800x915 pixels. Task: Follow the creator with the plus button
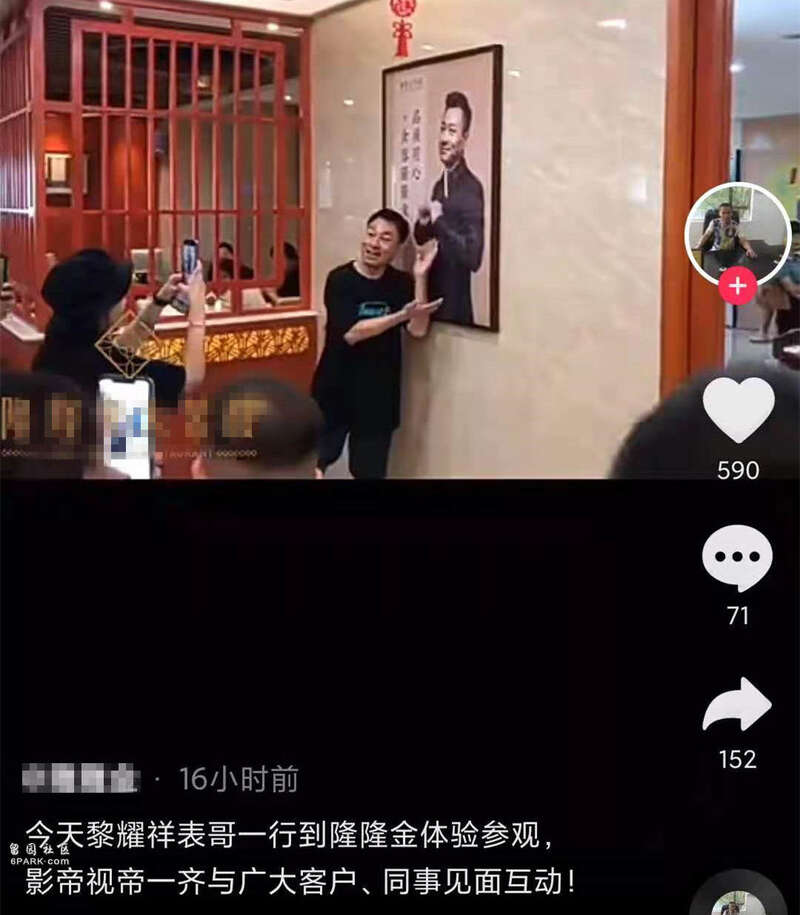pyautogui.click(x=737, y=287)
